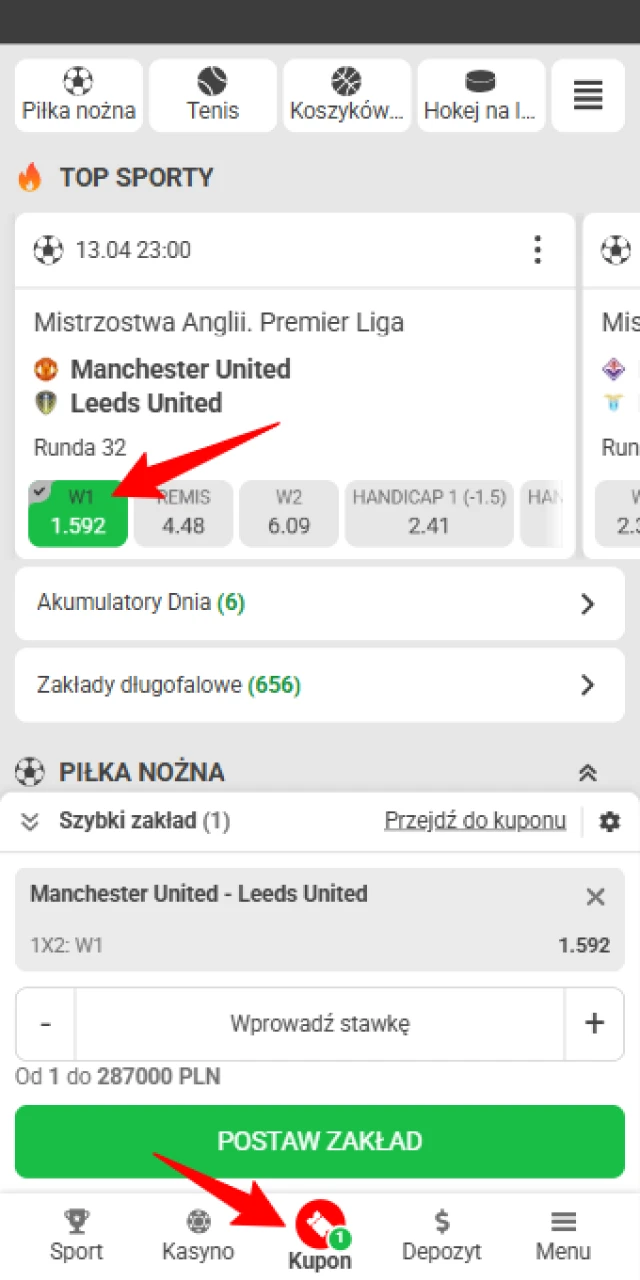640x1280 pixels.
Task: Follow the Przejdź do kuponu link
Action: pos(475,821)
